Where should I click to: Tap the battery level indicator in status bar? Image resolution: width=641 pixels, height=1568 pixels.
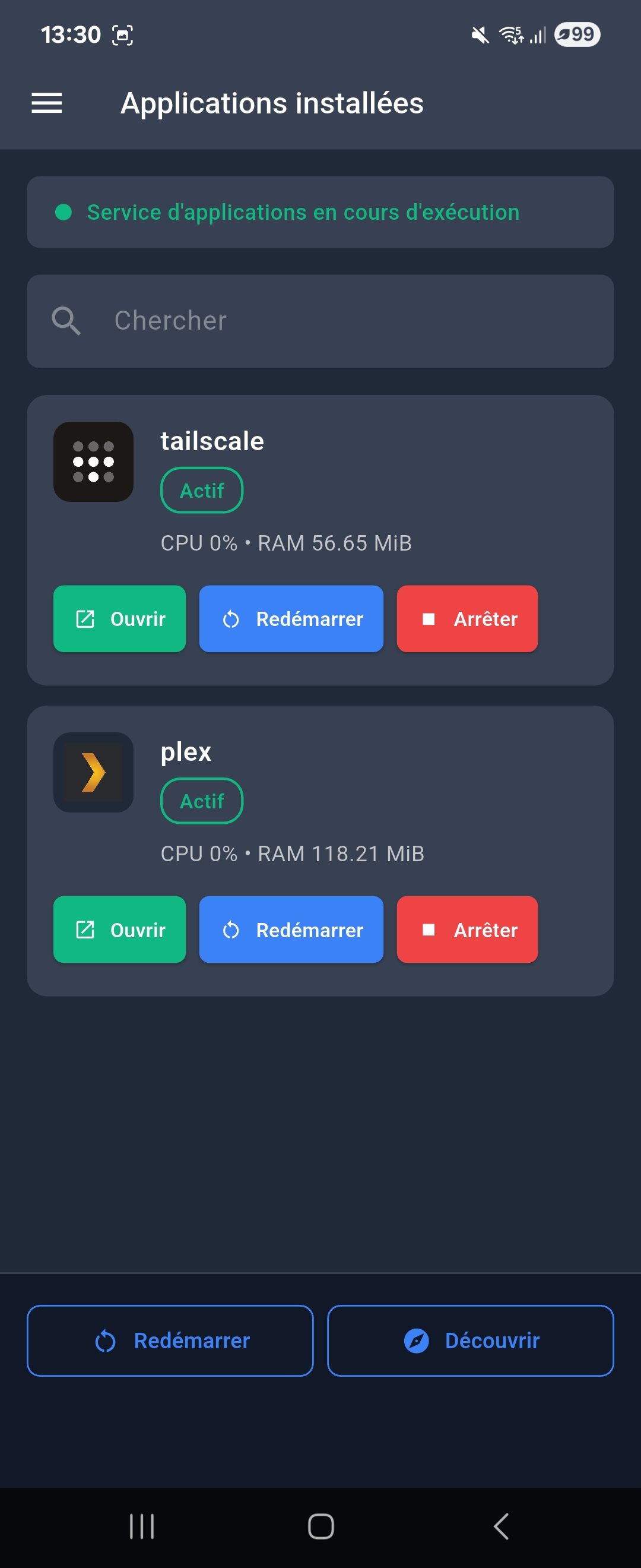point(575,34)
